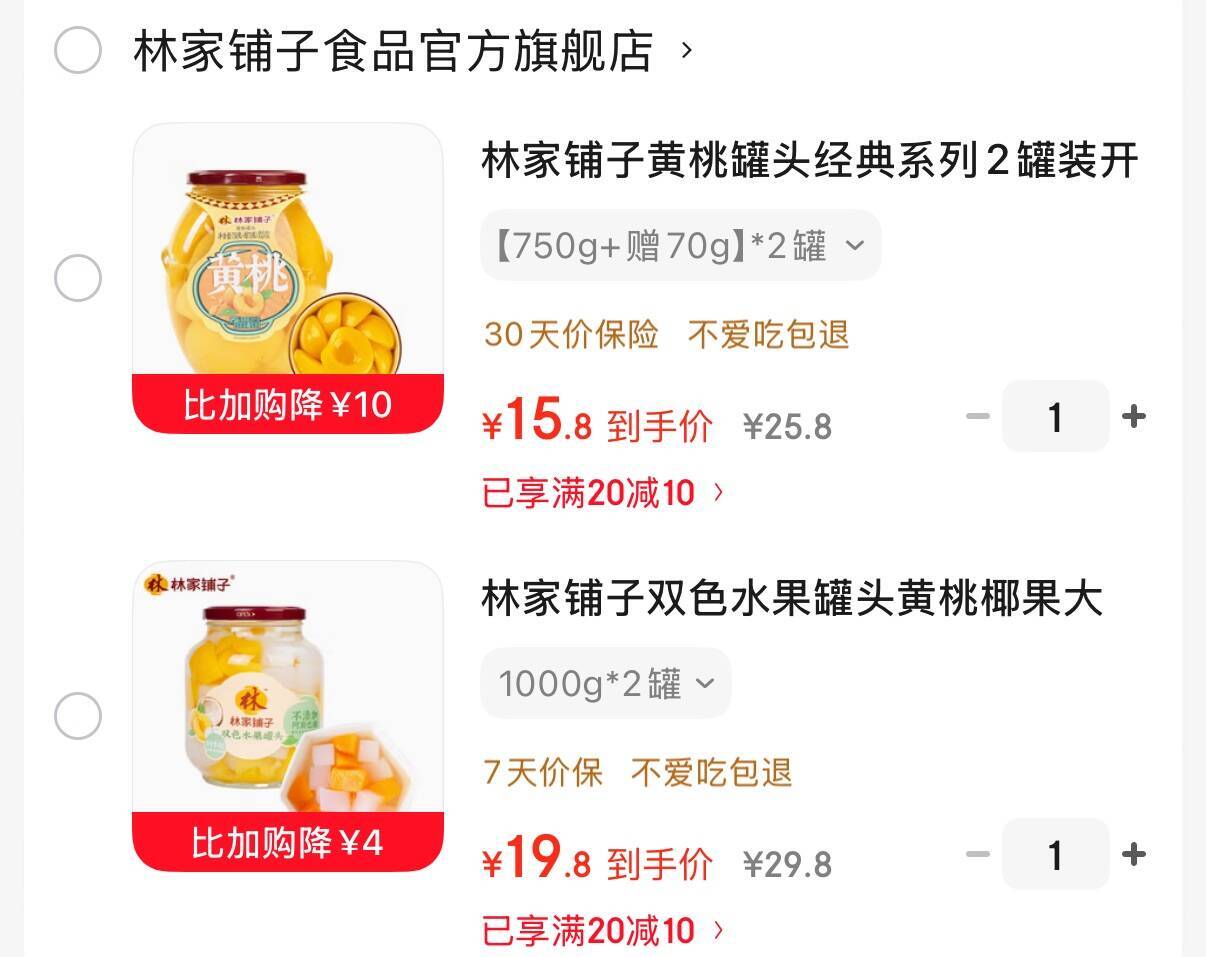This screenshot has height=957, width=1206.
Task: Change the 1000g*2罐 specification
Action: [x=606, y=684]
